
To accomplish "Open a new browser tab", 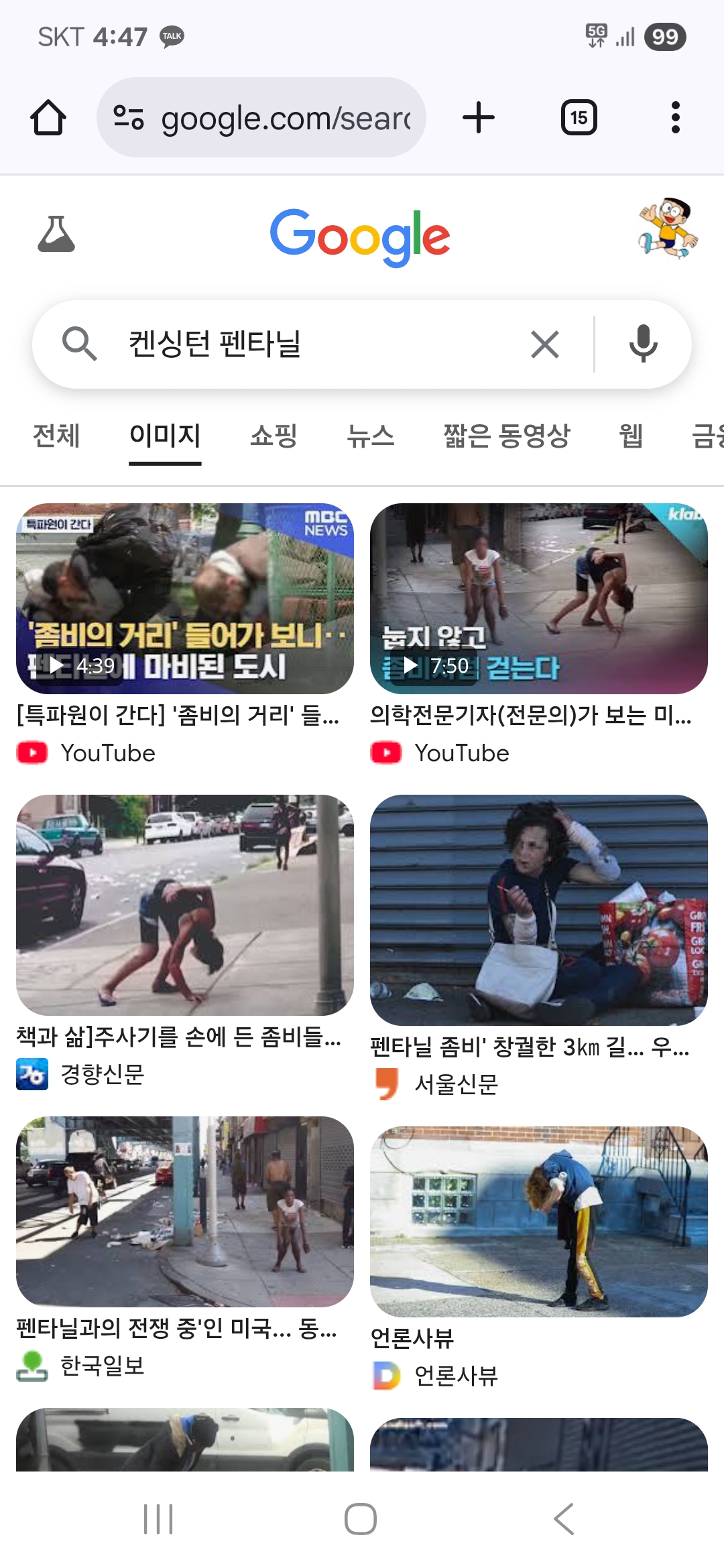I will click(x=479, y=118).
